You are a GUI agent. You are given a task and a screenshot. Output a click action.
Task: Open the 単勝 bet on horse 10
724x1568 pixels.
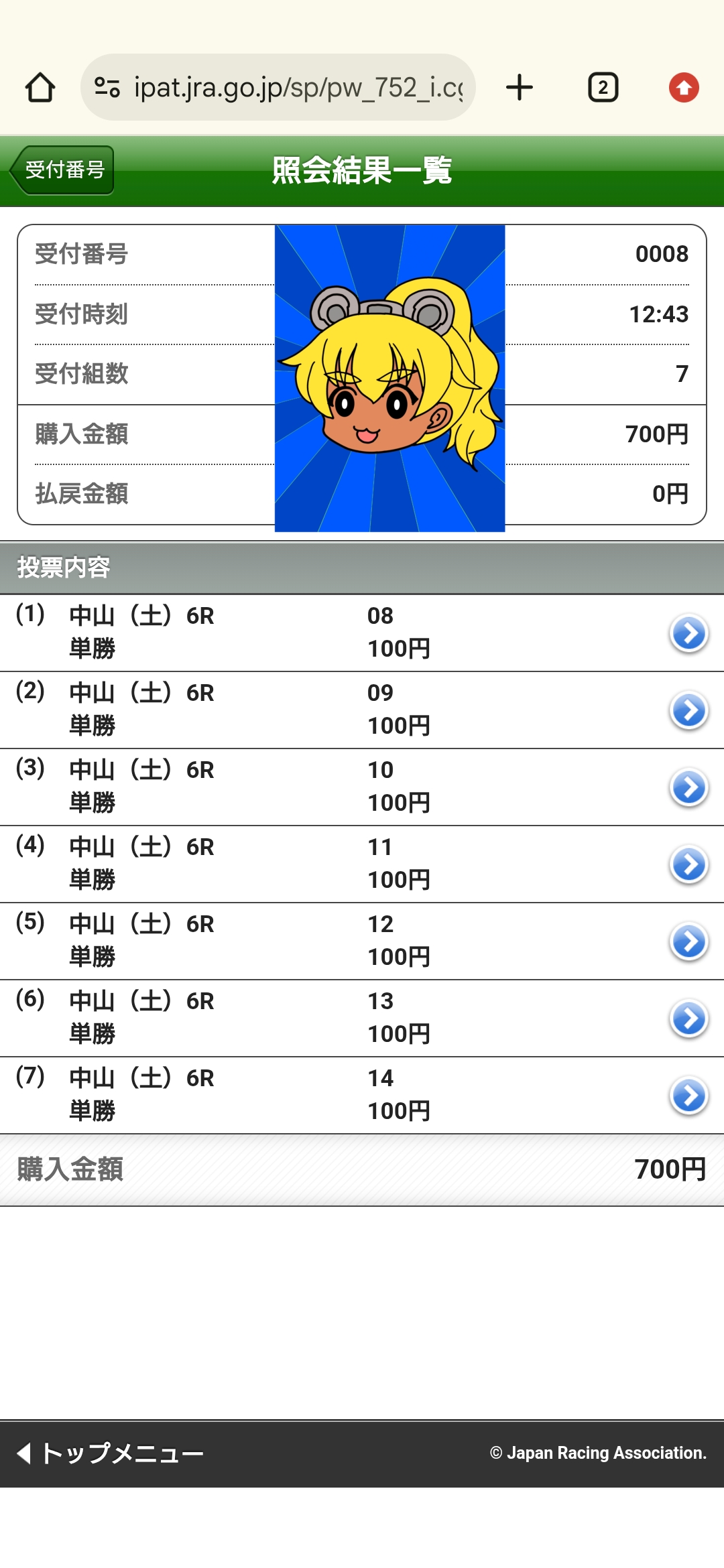[x=688, y=787]
